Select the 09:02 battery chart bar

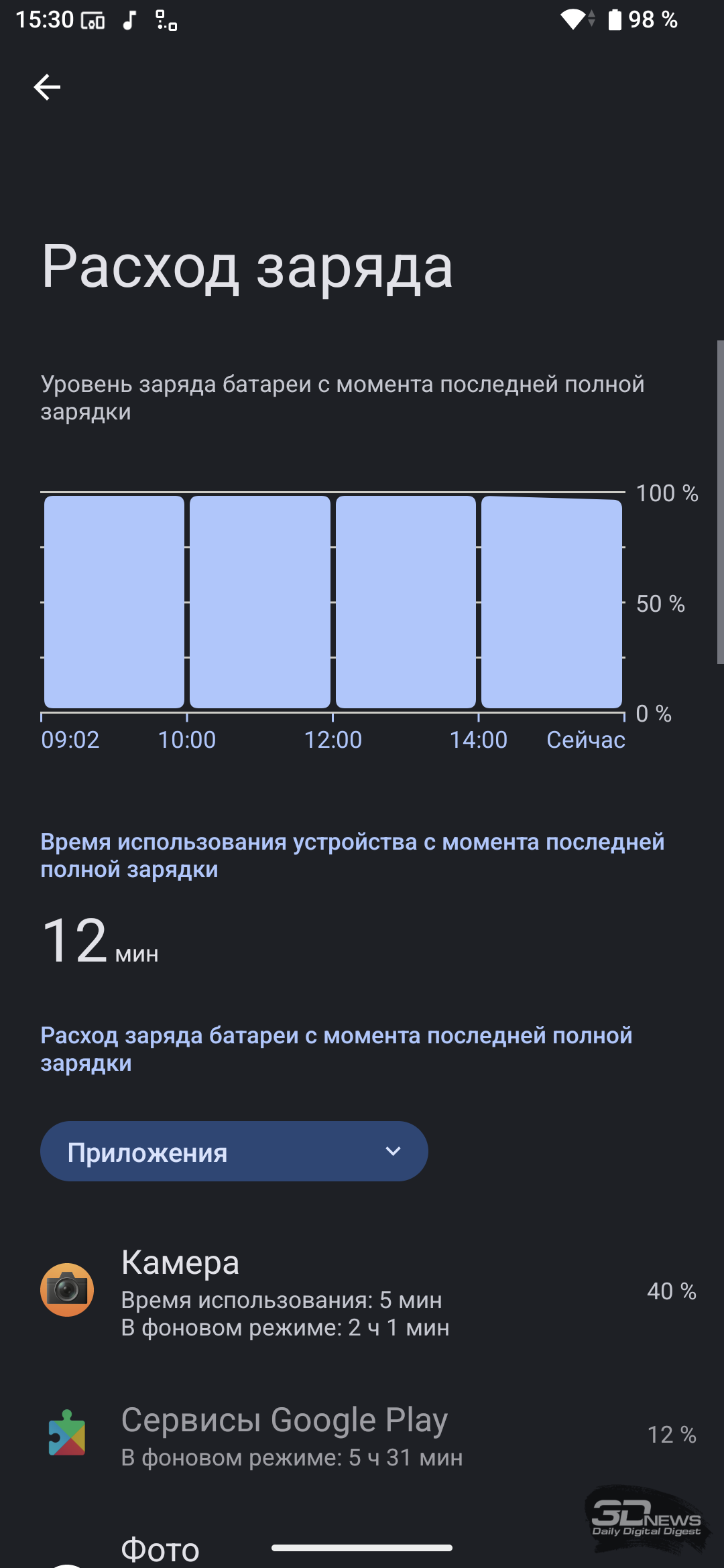click(114, 602)
